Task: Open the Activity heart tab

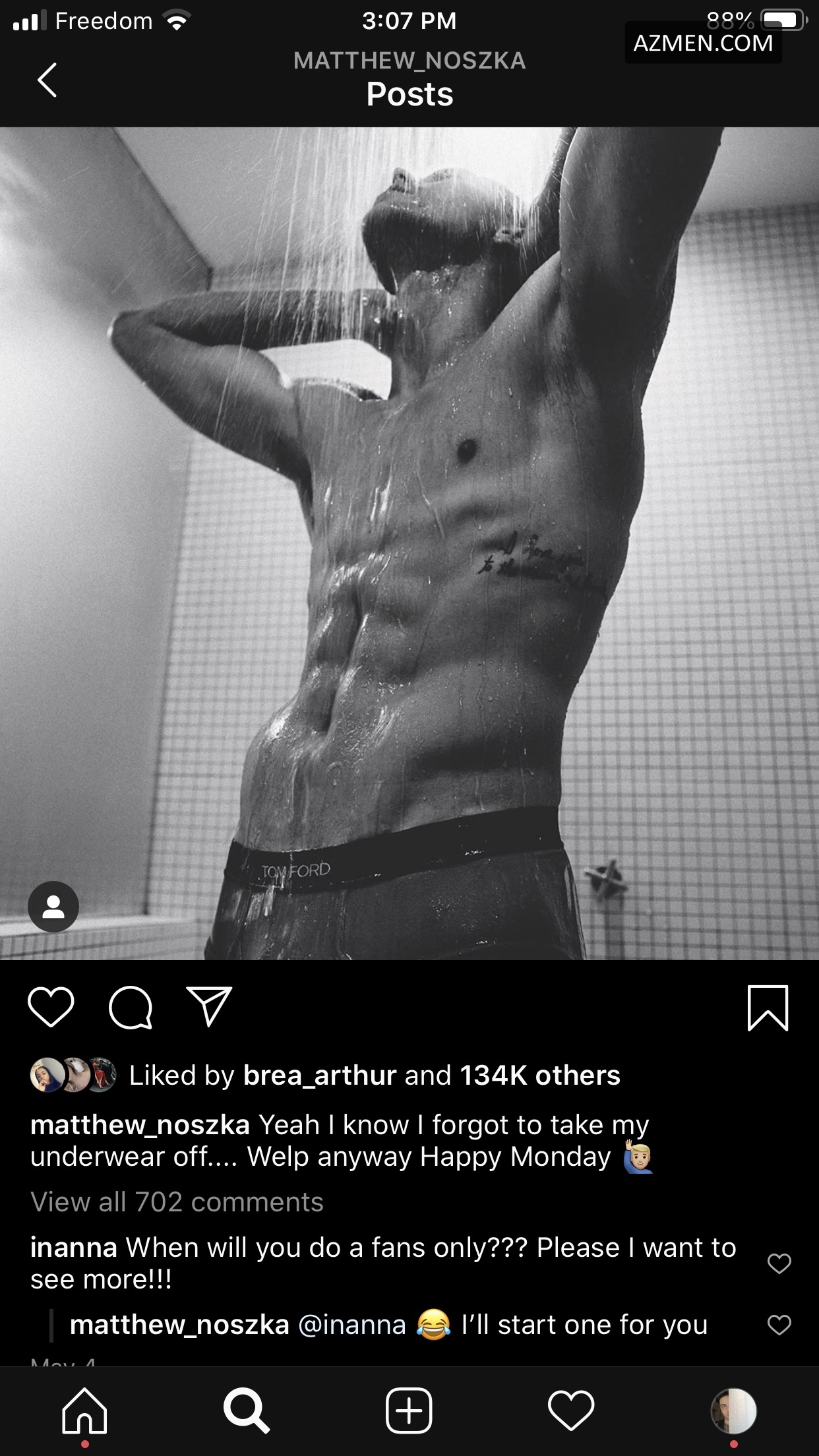Action: 571,1411
